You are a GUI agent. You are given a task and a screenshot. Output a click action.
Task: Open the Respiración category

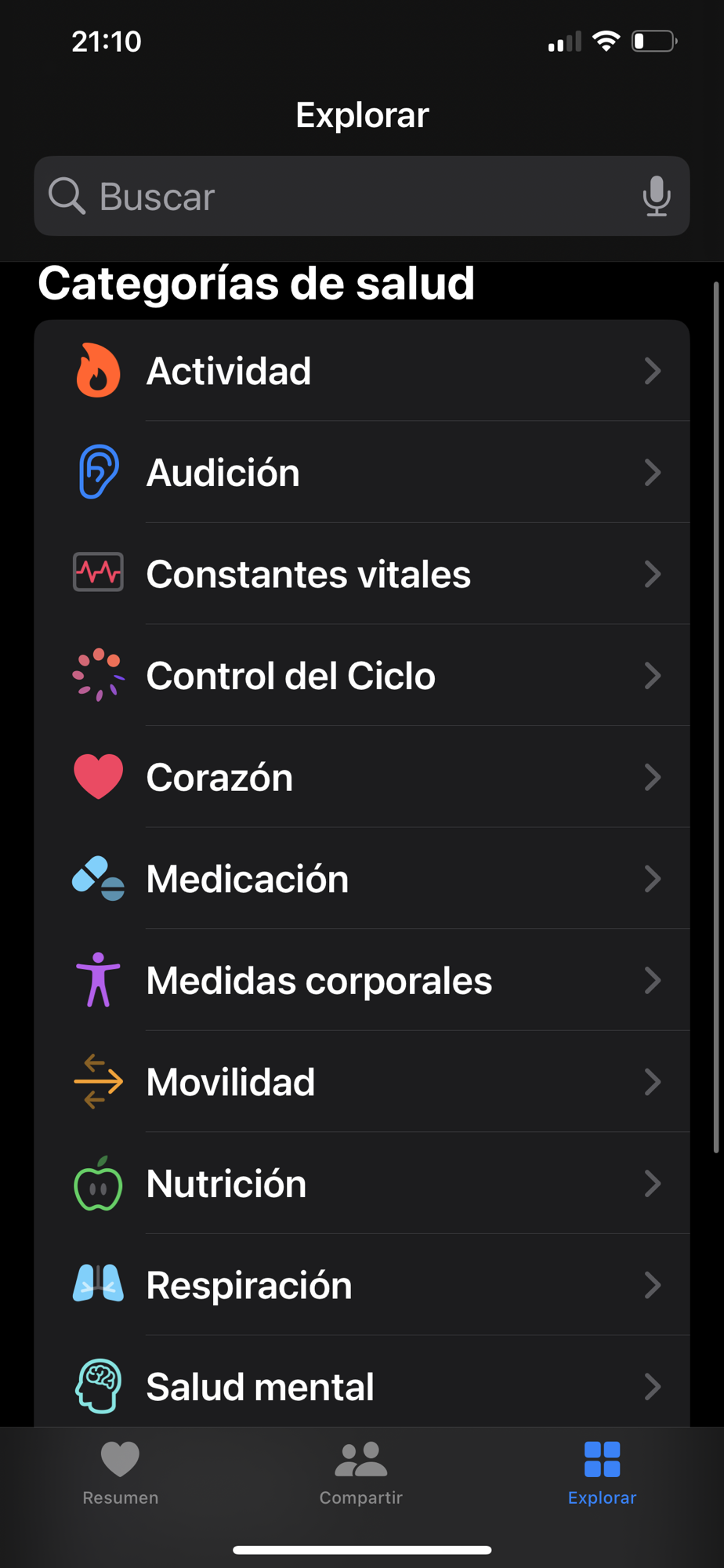point(362,1285)
